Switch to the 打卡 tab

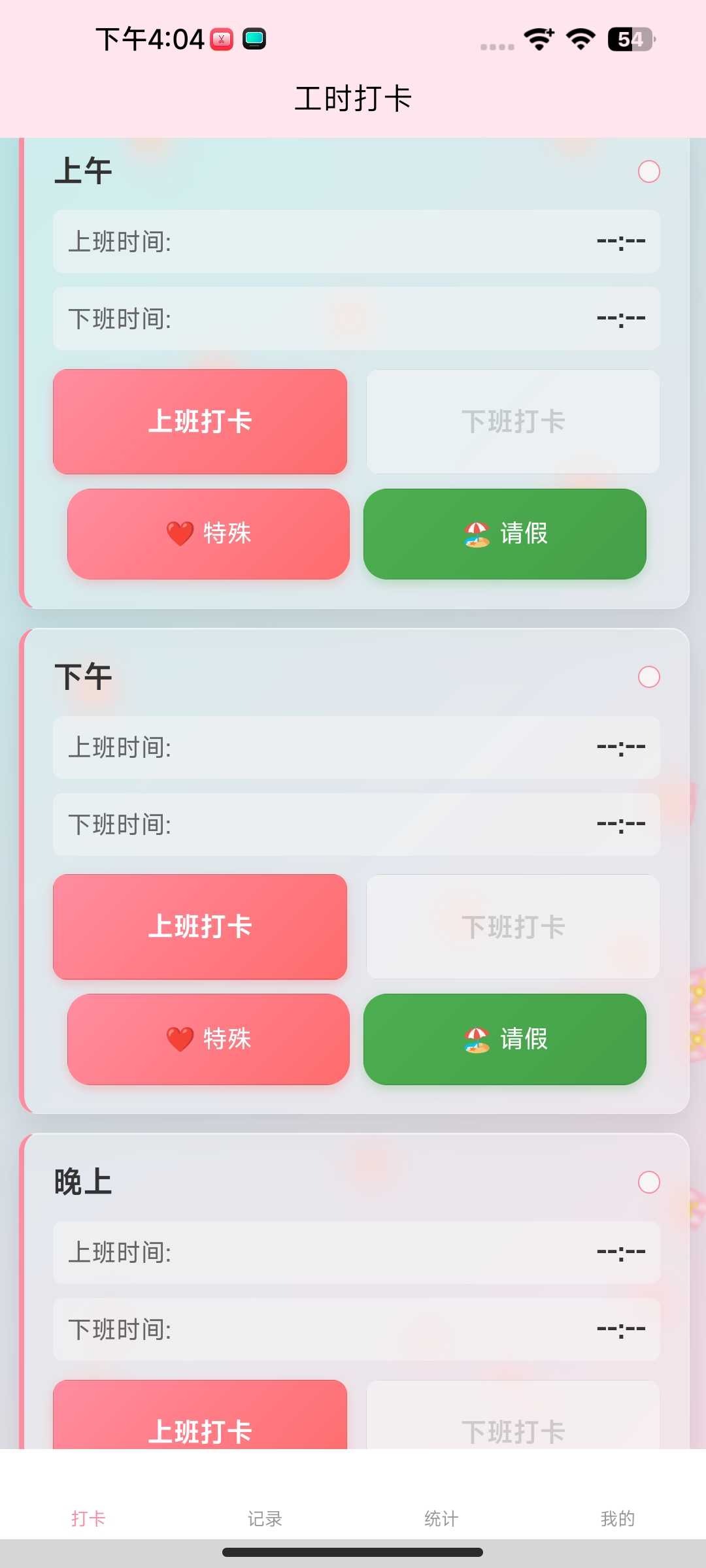[88, 1518]
